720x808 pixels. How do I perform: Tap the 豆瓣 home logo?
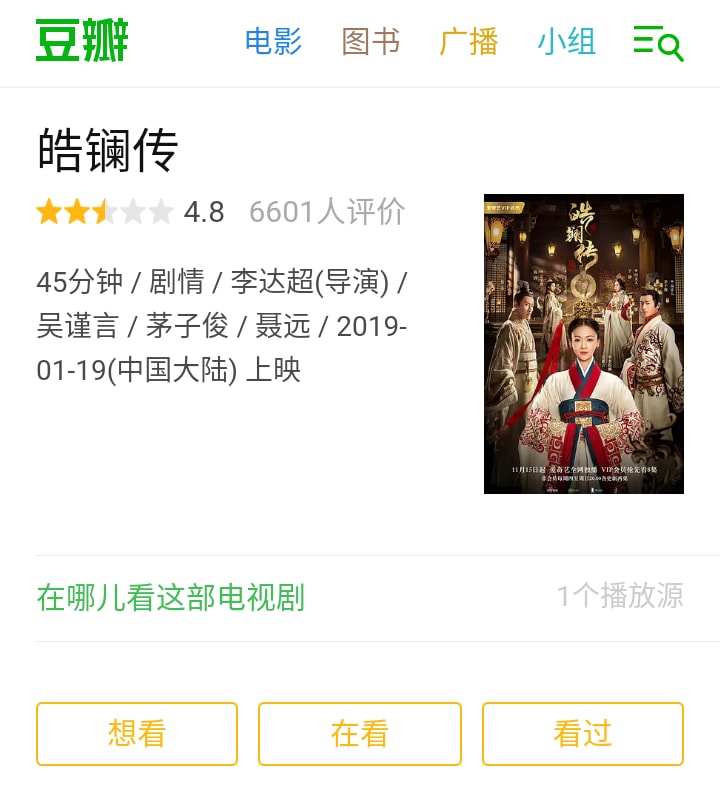(x=82, y=41)
